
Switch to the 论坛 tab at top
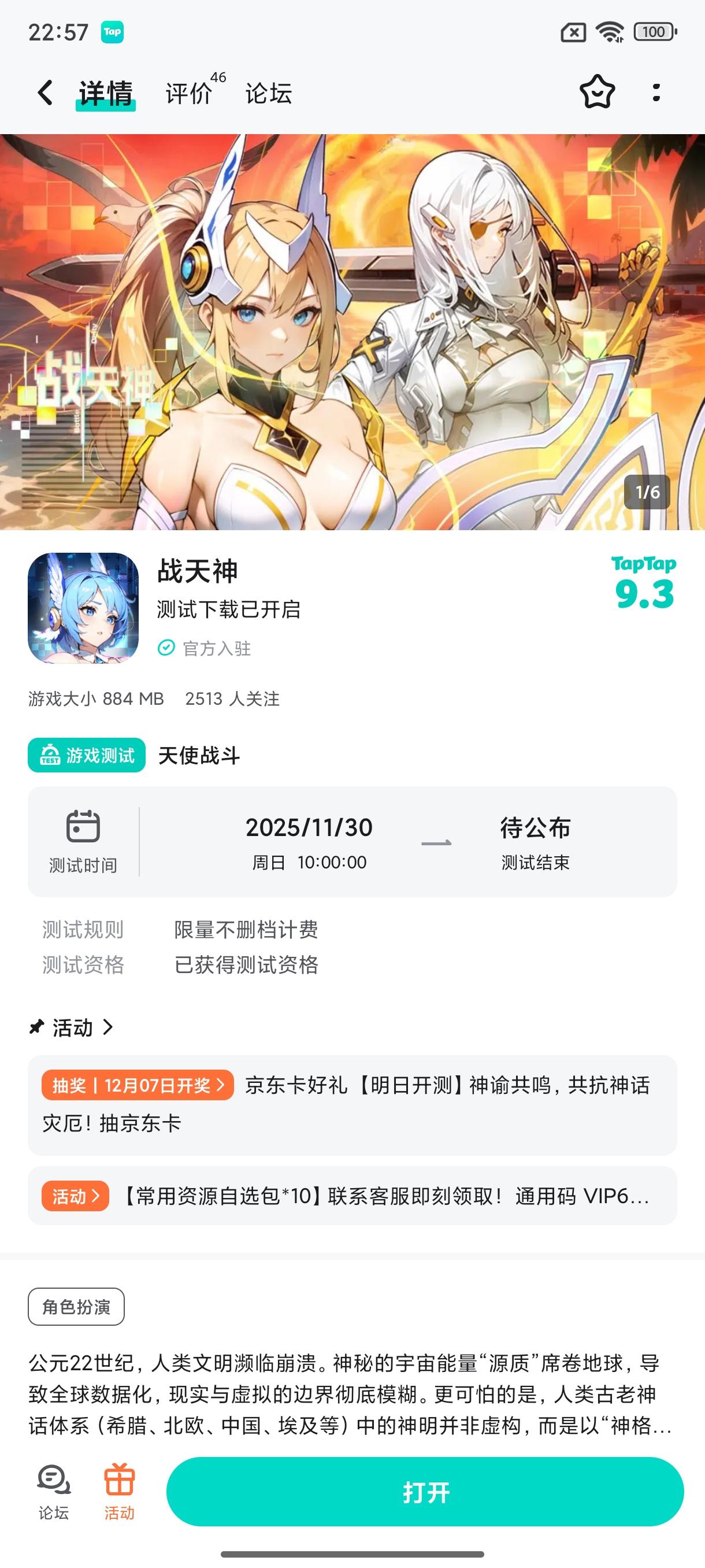(x=268, y=93)
